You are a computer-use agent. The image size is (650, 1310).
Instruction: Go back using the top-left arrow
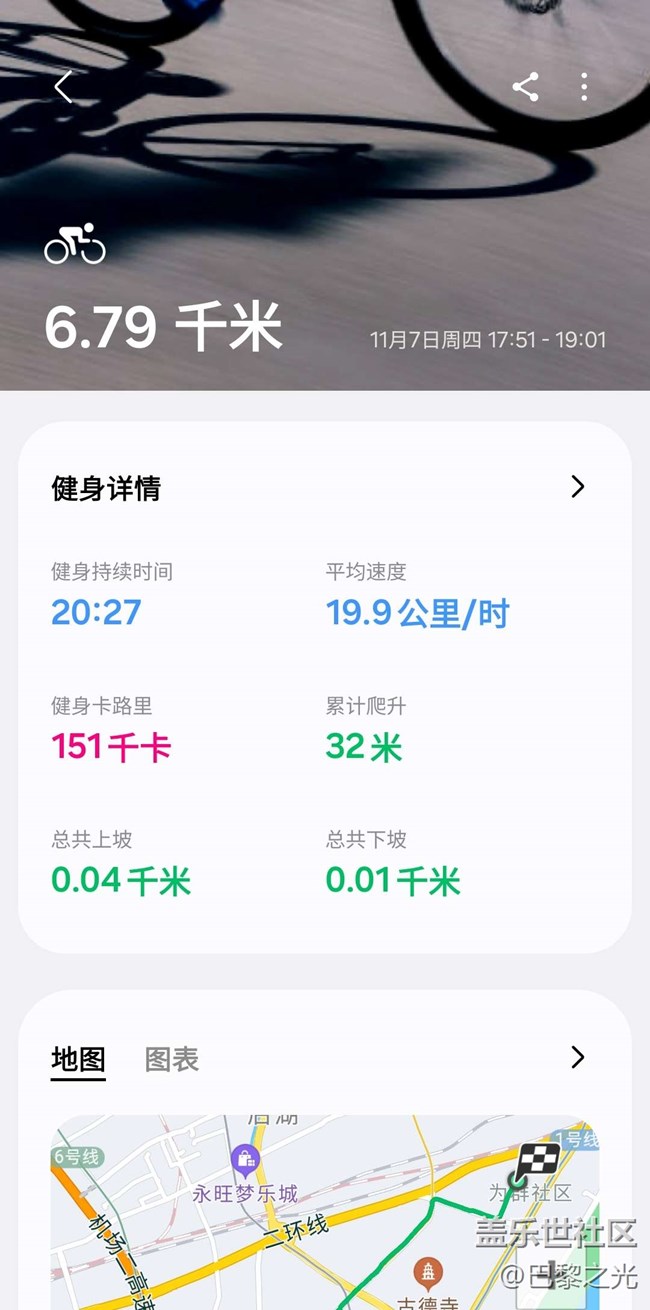63,87
